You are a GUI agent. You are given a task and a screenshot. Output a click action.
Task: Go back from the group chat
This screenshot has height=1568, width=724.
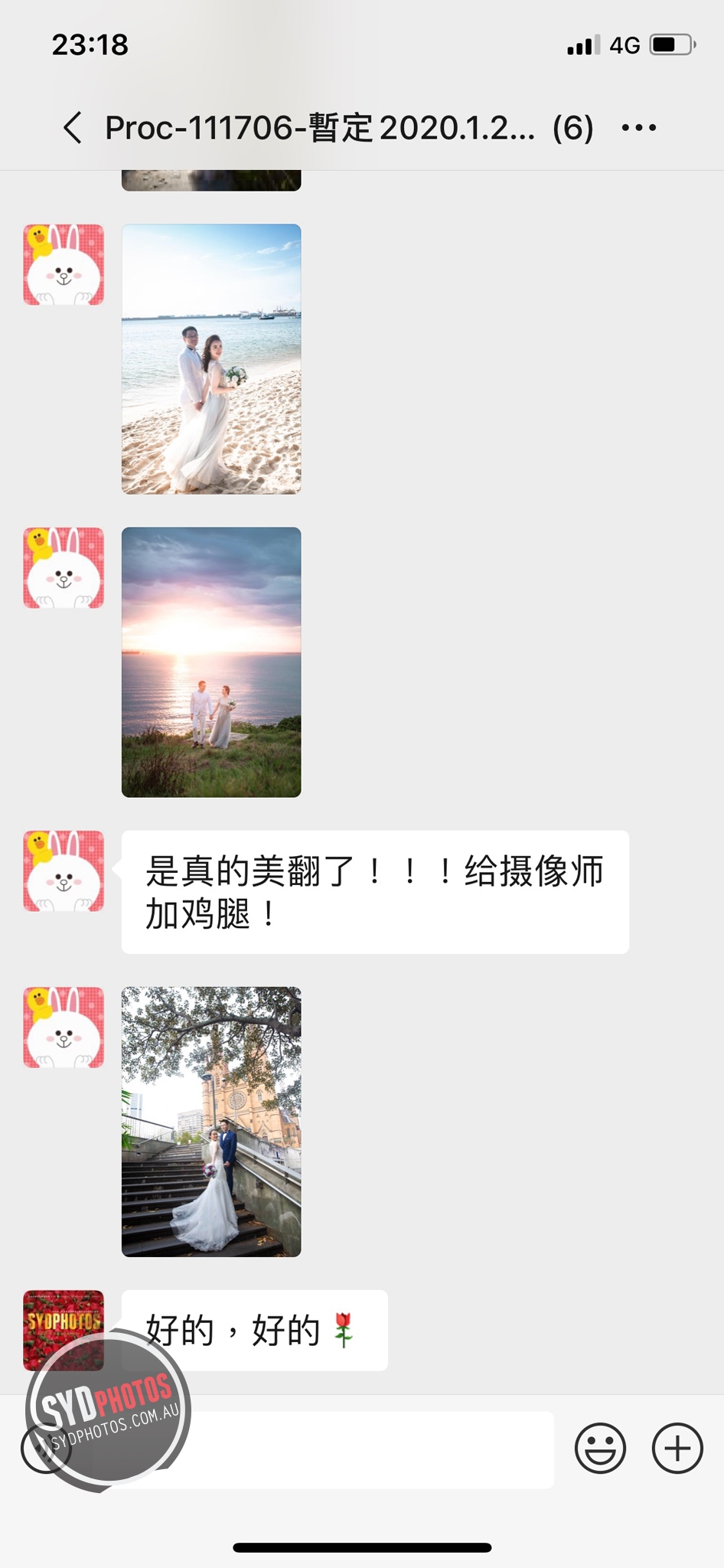click(73, 128)
